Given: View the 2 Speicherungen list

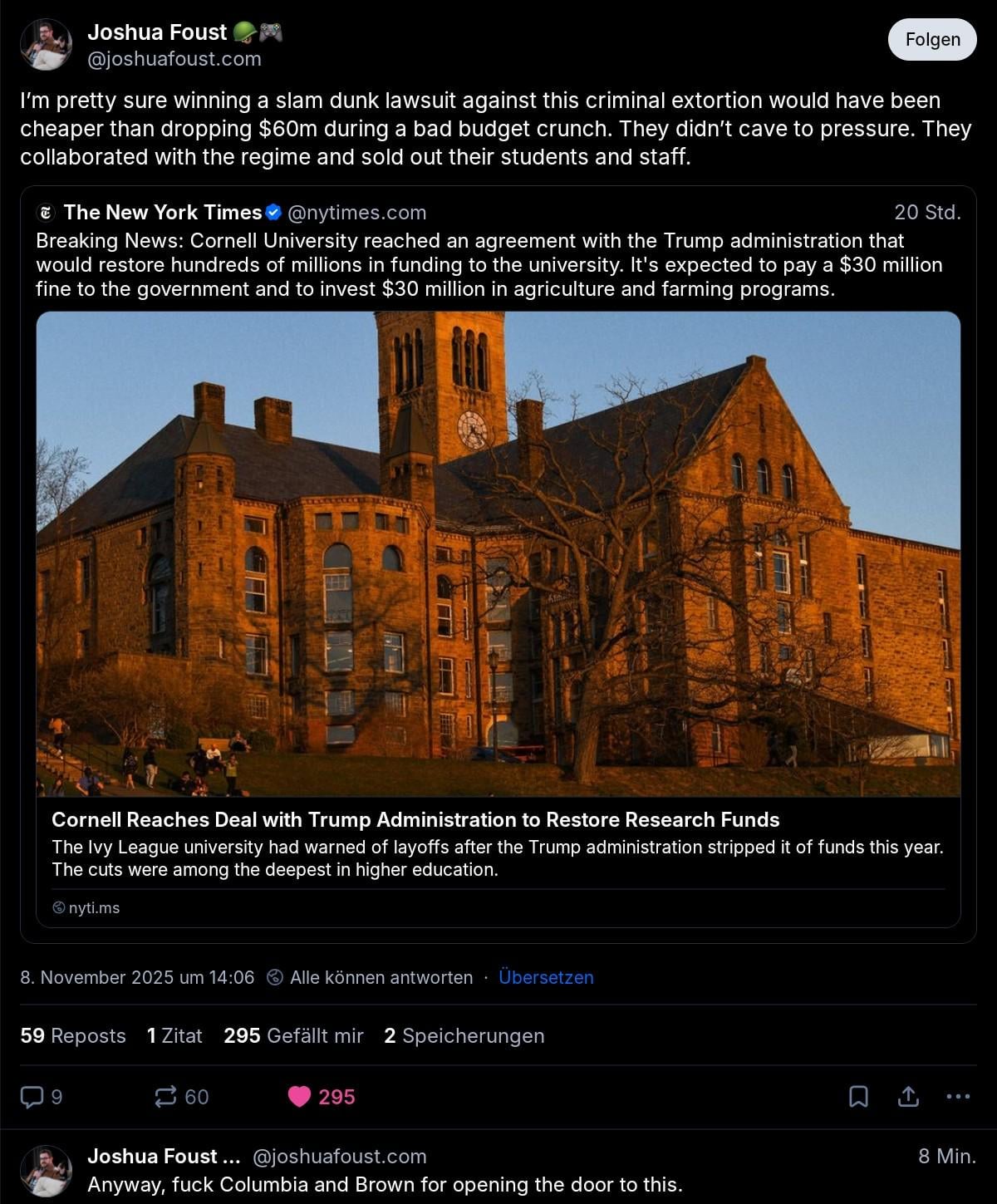Looking at the screenshot, I should 464,1035.
